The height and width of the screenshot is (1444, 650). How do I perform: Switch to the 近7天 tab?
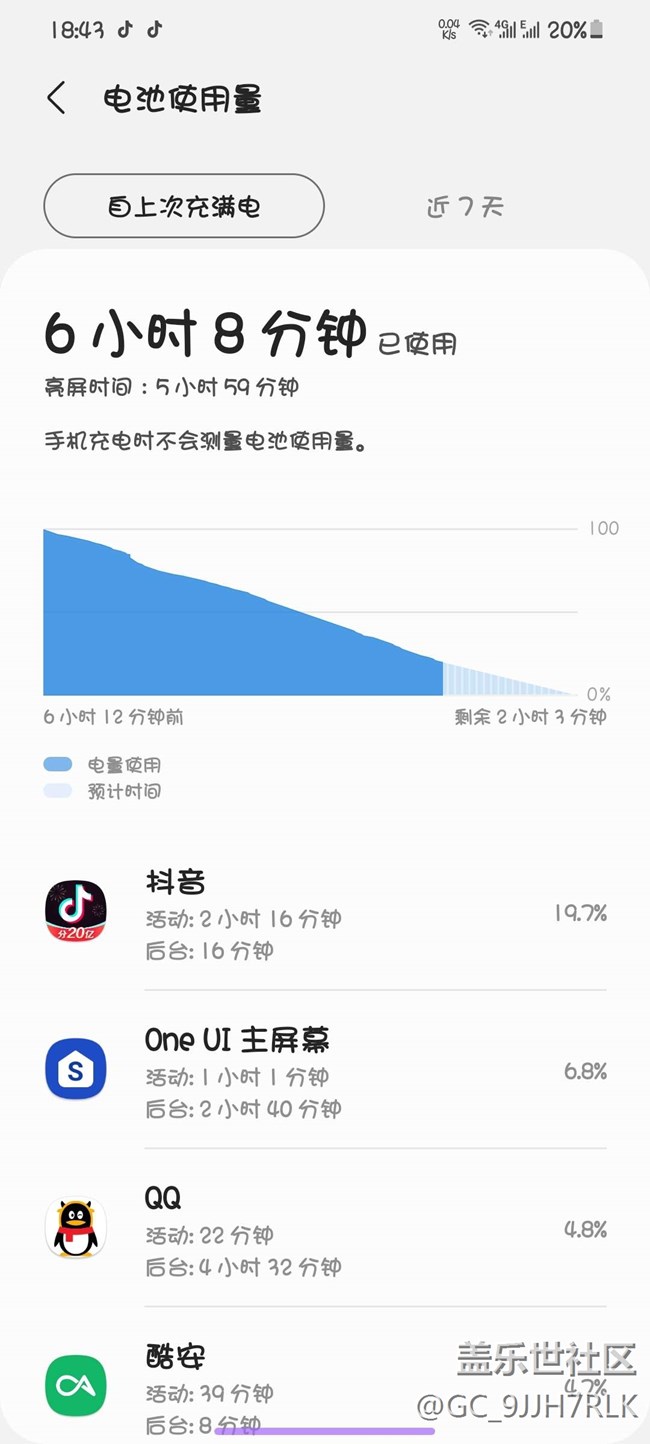coord(465,207)
